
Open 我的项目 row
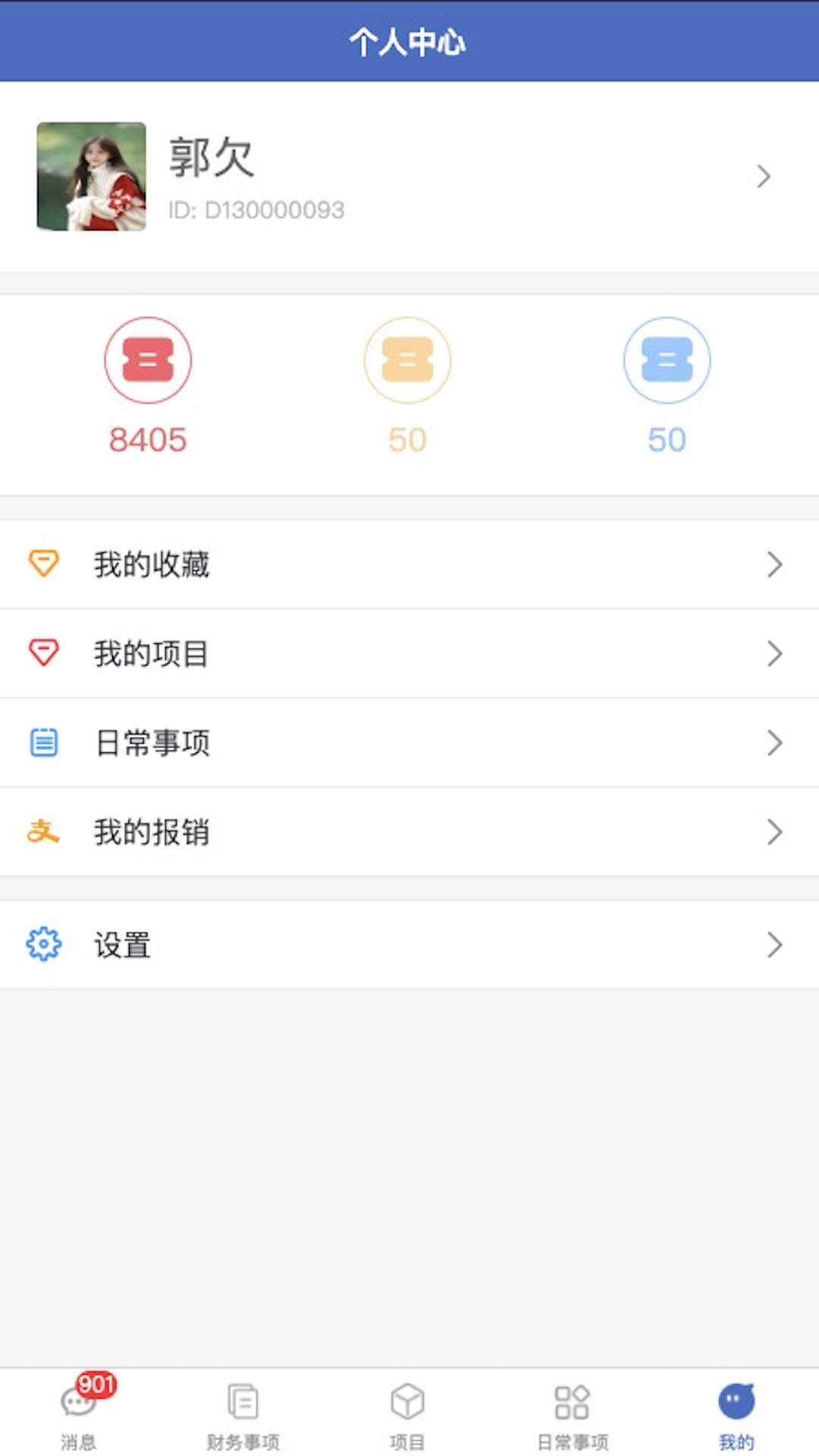point(409,654)
